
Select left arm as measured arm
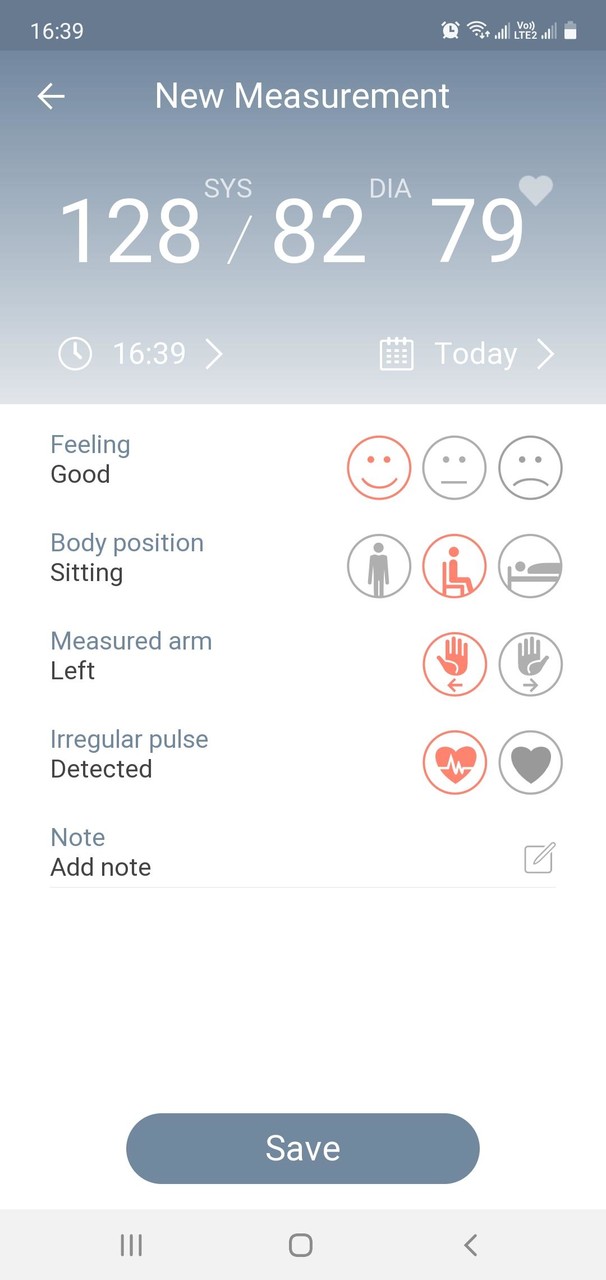pyautogui.click(x=455, y=664)
